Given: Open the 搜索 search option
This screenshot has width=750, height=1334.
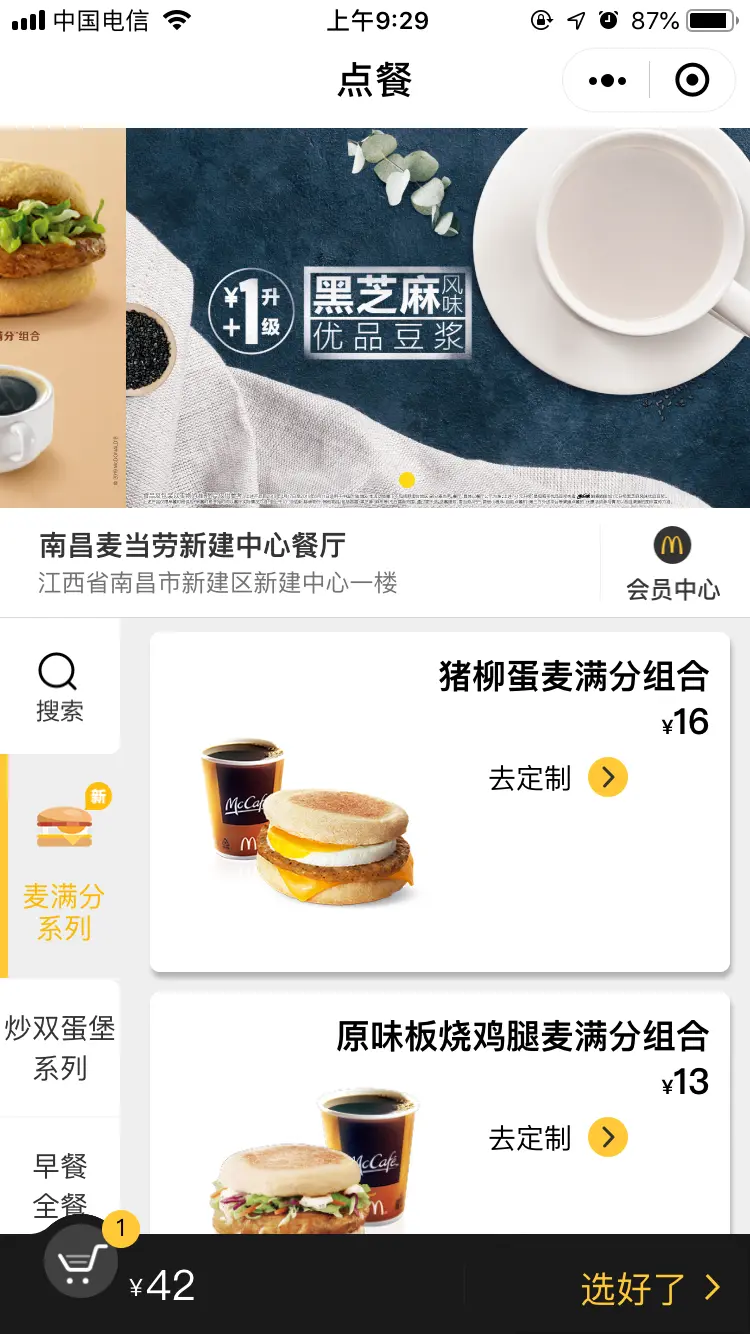Looking at the screenshot, I should coord(59,687).
